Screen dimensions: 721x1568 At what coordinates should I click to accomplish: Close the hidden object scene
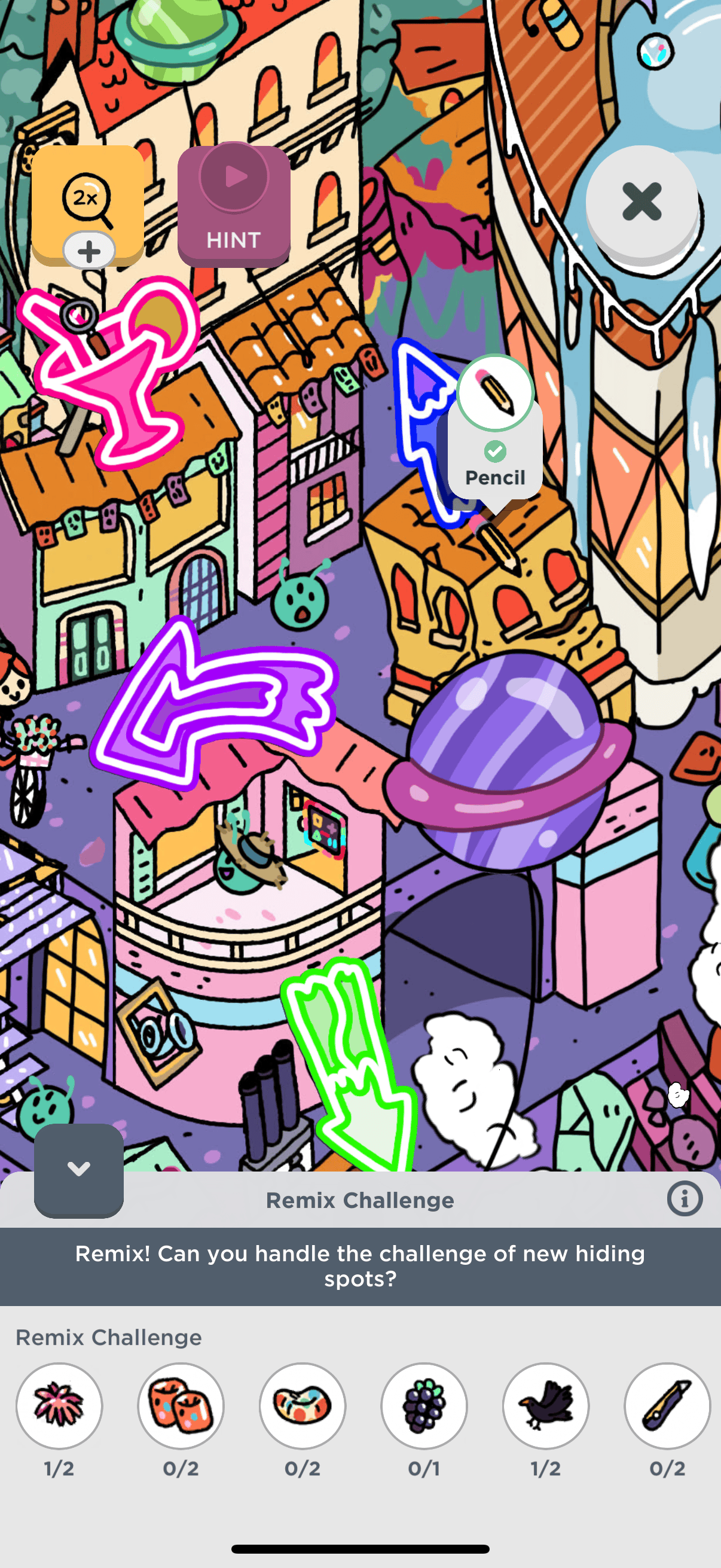pos(641,202)
